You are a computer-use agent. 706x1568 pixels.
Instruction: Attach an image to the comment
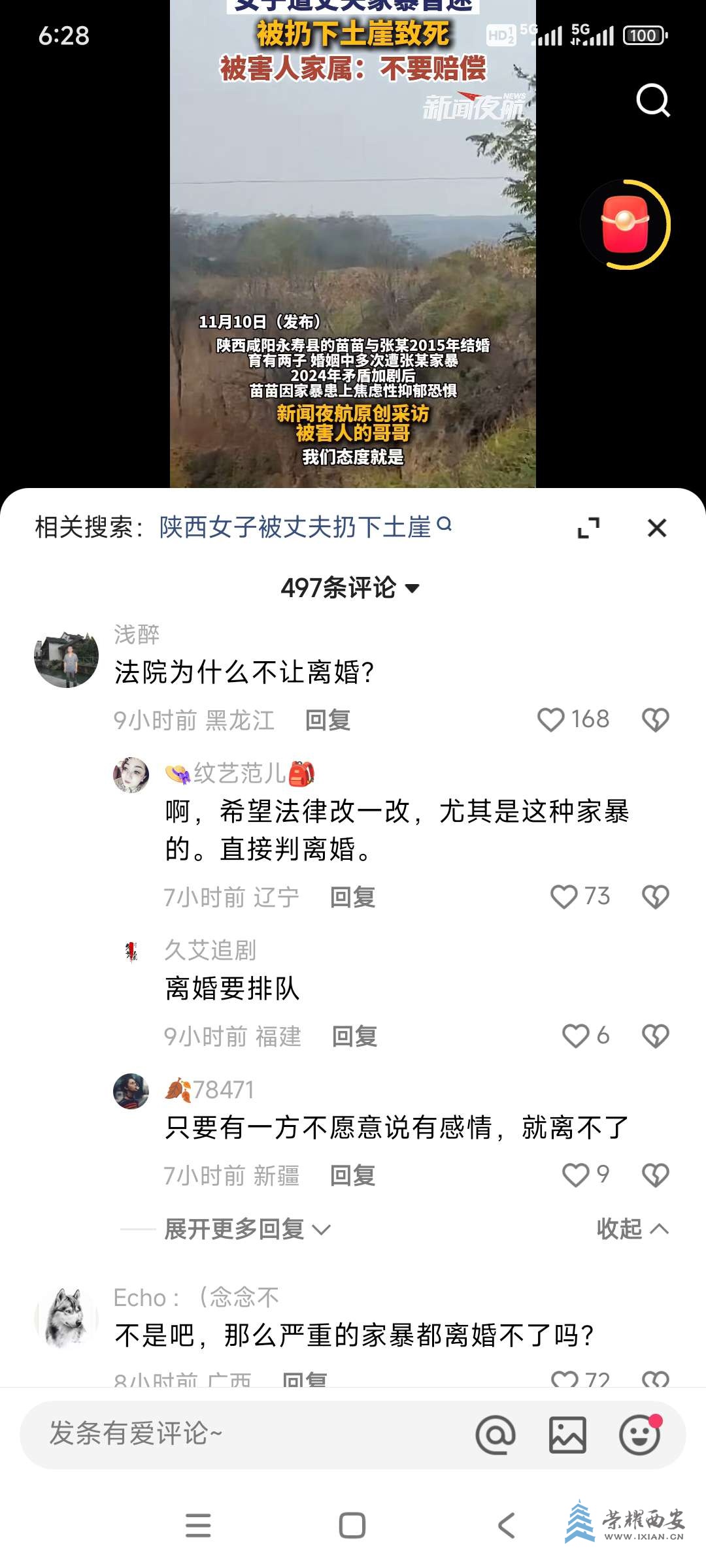567,1435
